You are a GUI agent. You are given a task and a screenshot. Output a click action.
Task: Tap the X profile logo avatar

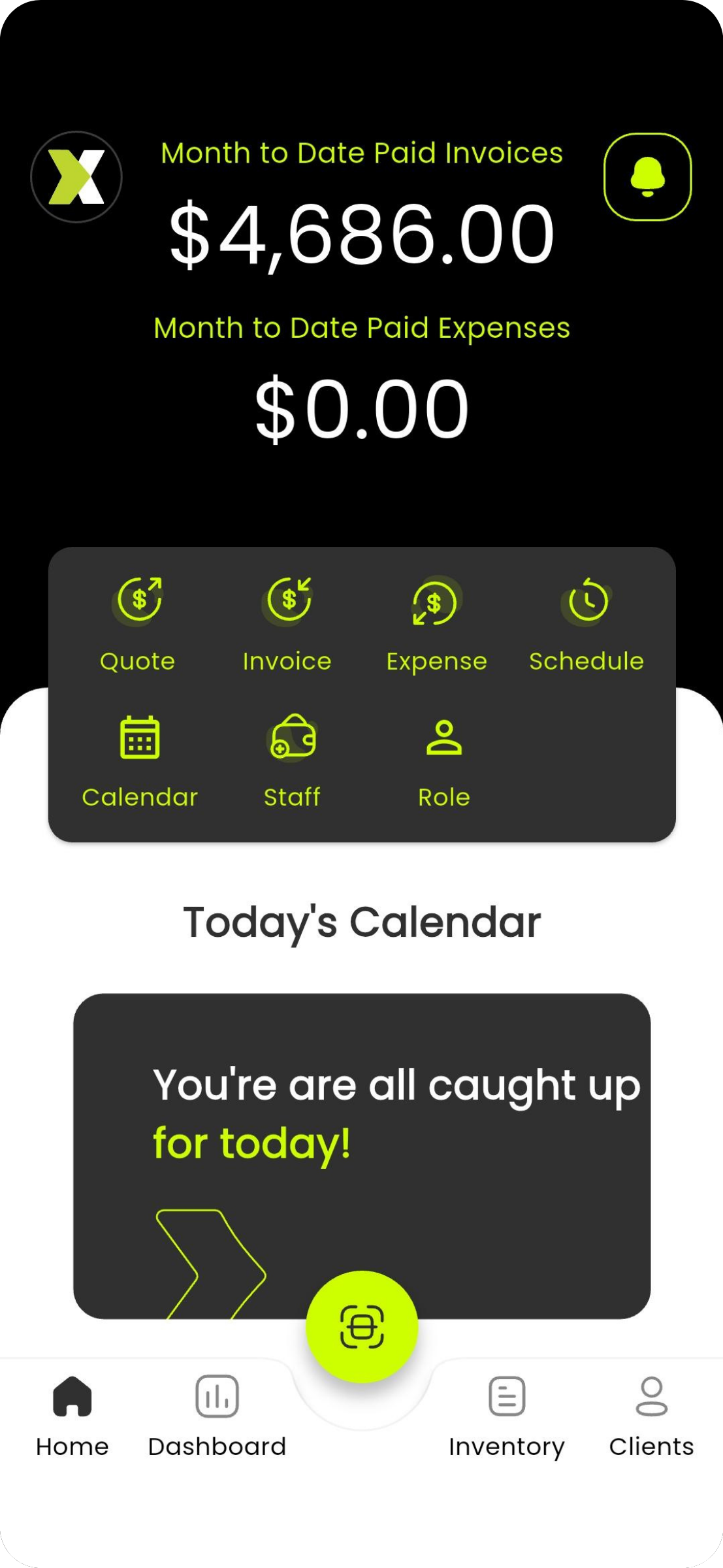tap(76, 177)
